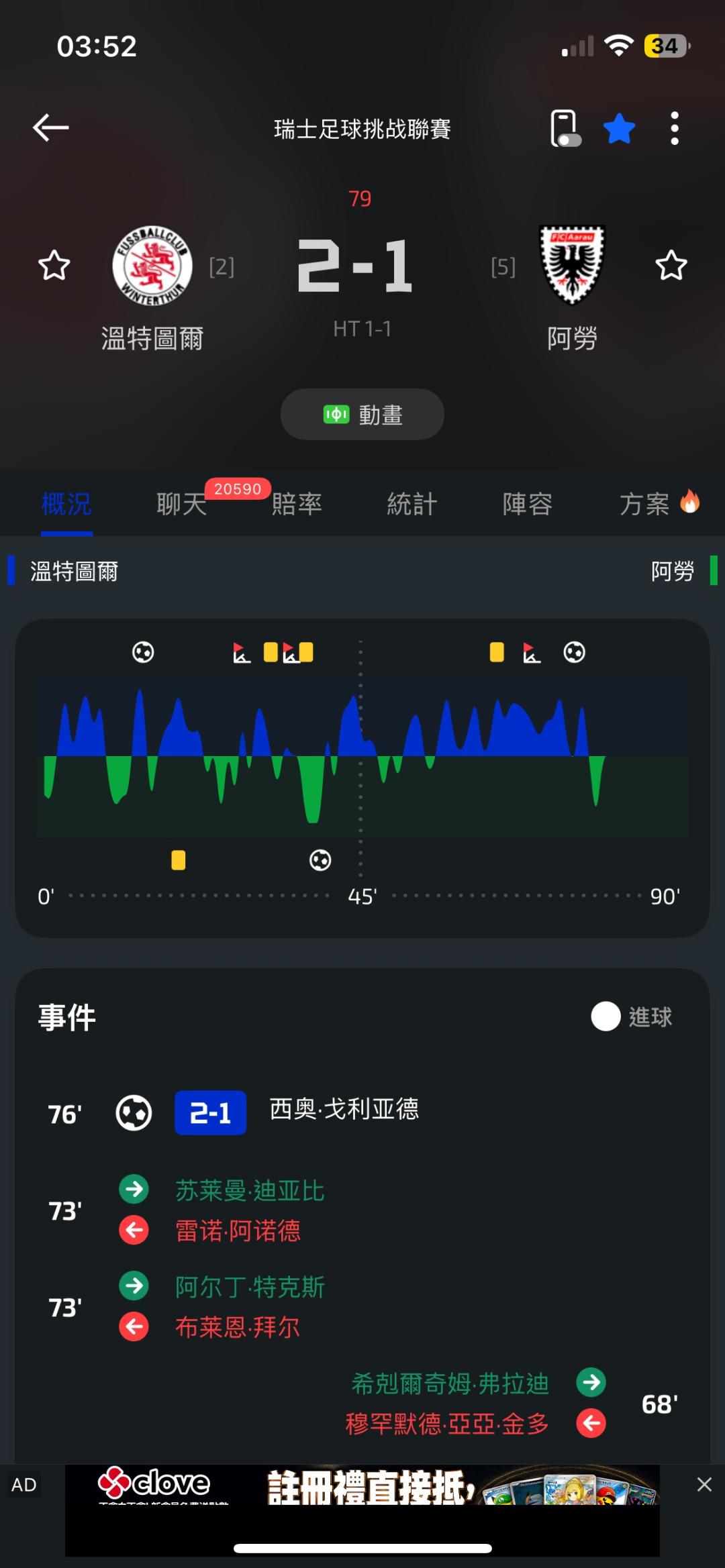Image resolution: width=725 pixels, height=1568 pixels.
Task: Open player 希剋爾奇姆·弗拉迪
Action: [450, 1383]
